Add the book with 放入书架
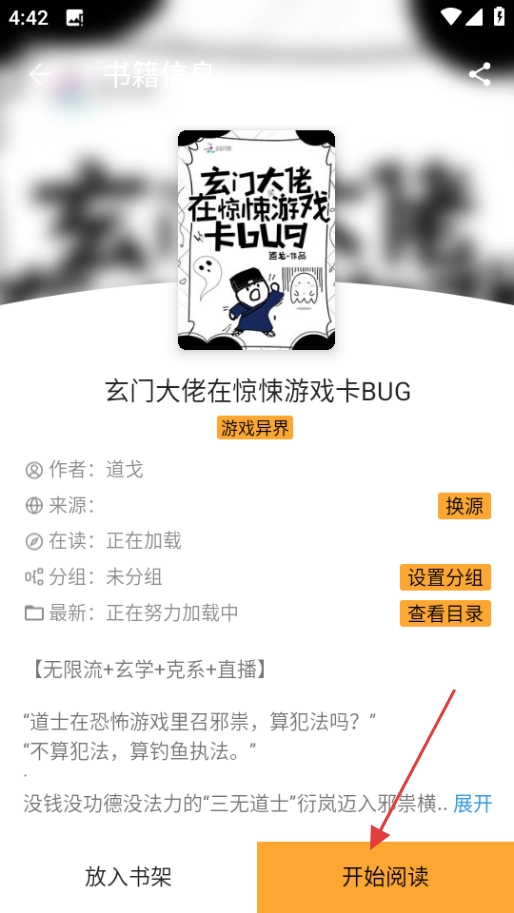 click(128, 876)
